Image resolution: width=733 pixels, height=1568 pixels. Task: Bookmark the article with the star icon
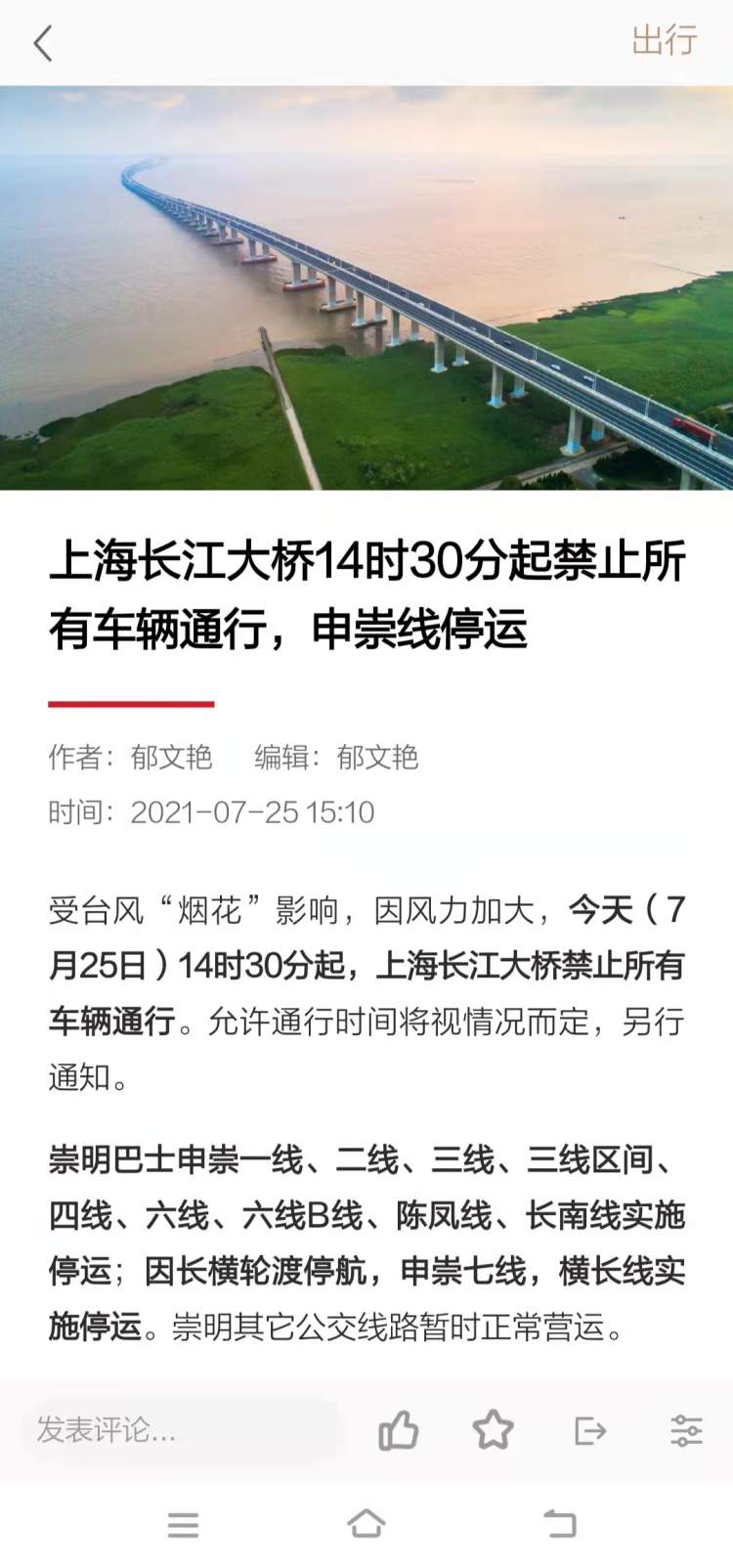point(494,1430)
